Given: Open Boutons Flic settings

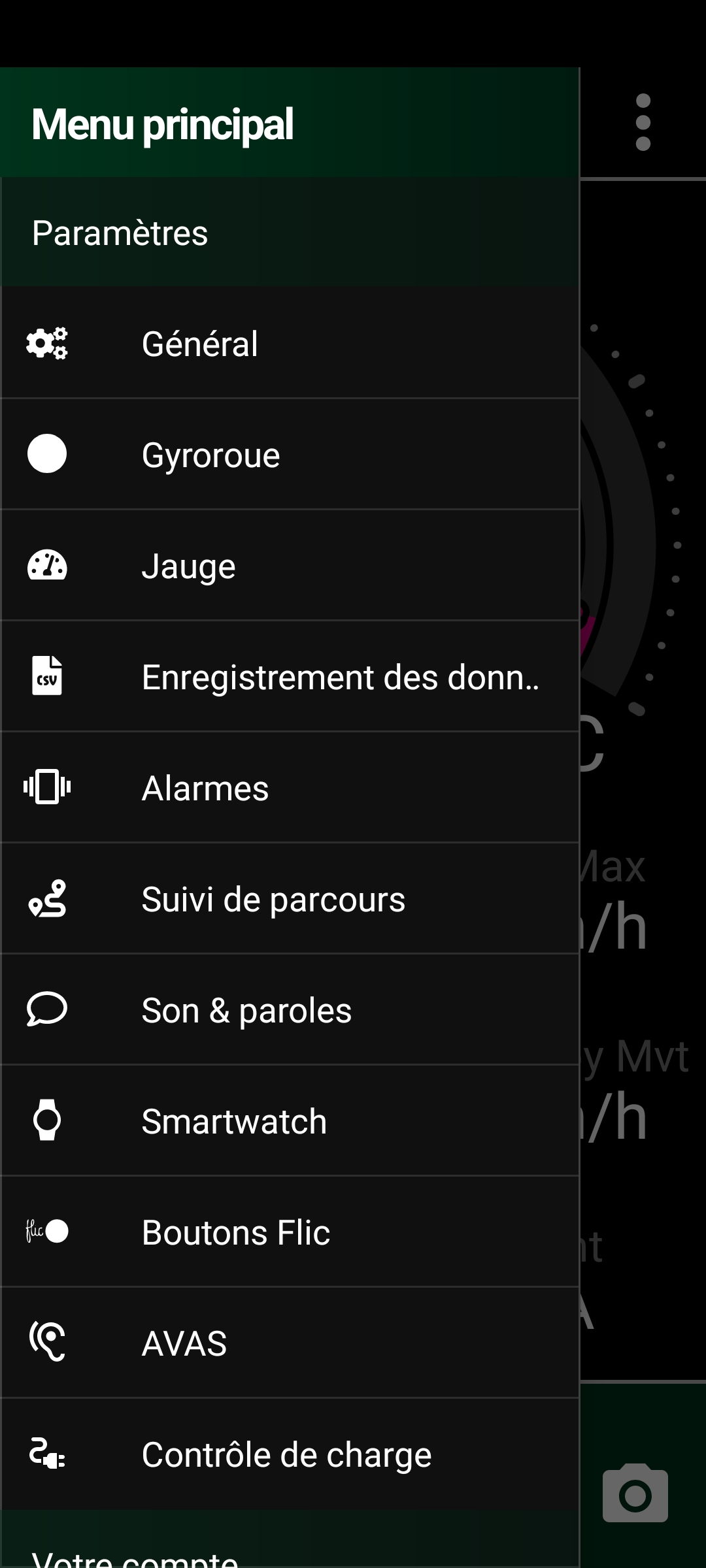Looking at the screenshot, I should point(290,1232).
